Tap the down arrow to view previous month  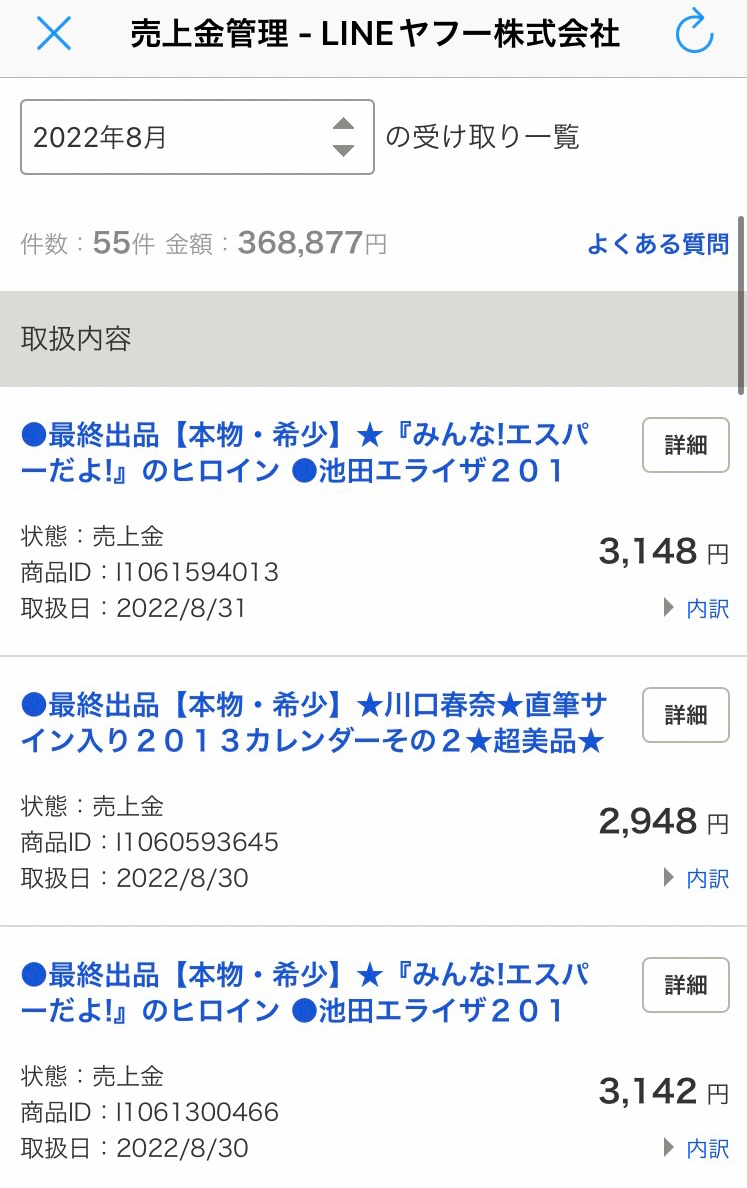coord(346,148)
